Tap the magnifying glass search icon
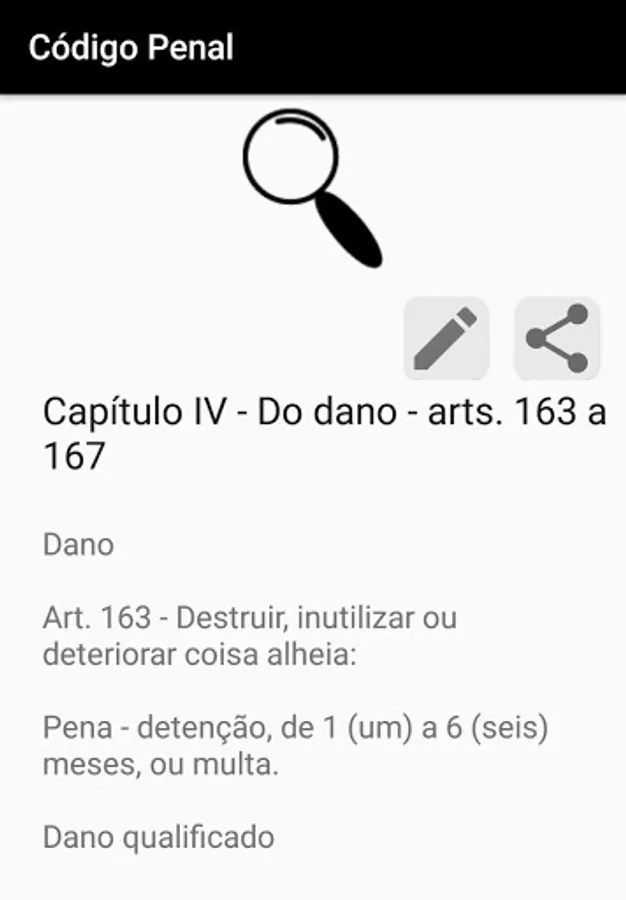 (x=311, y=187)
